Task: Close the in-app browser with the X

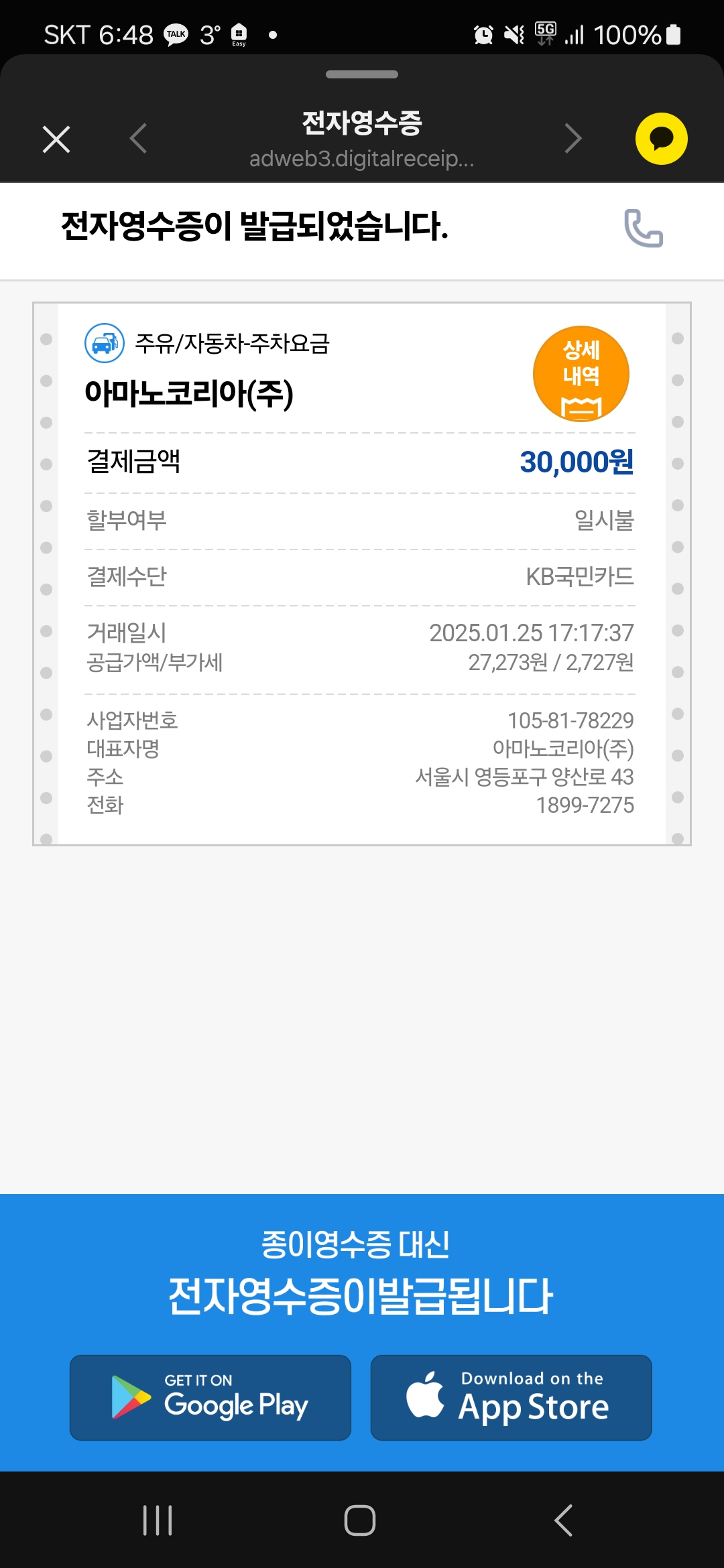Action: [x=56, y=139]
